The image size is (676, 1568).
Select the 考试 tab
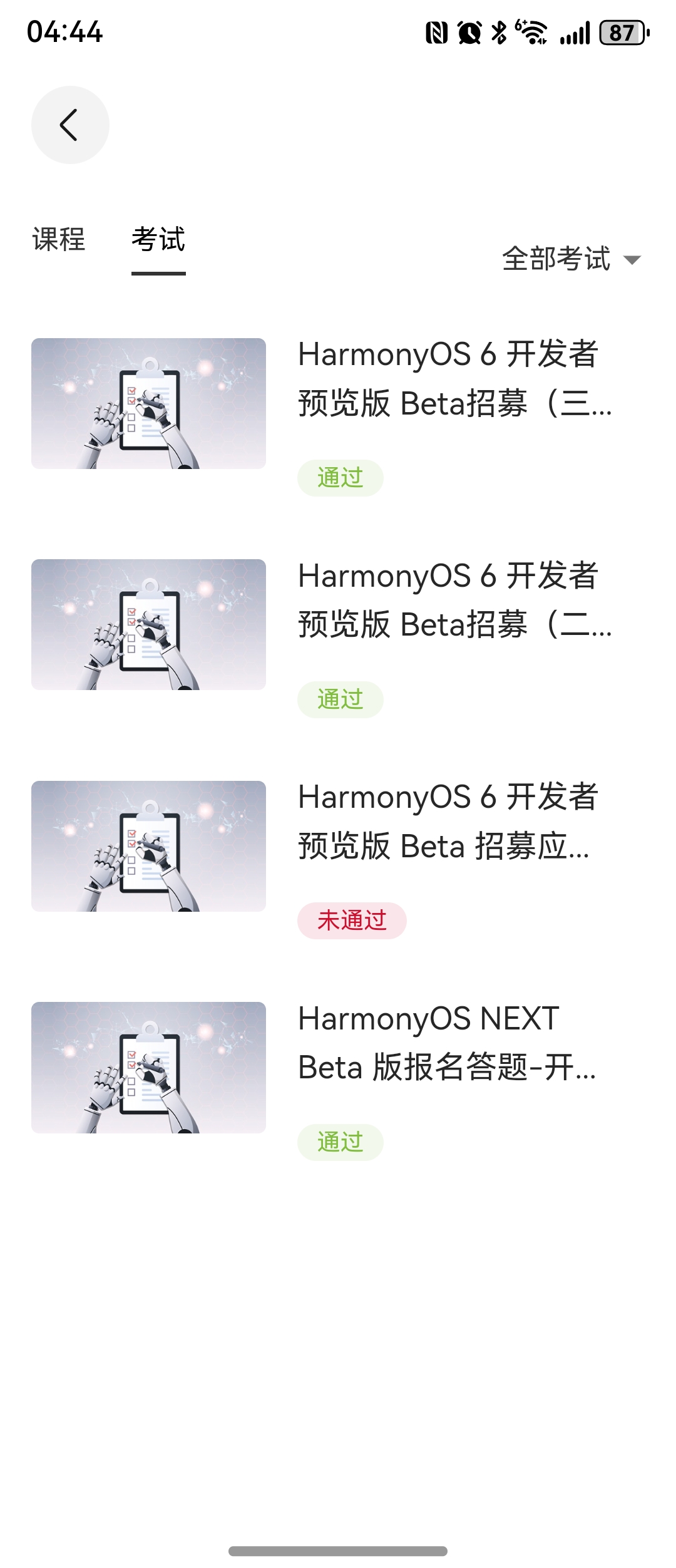click(158, 239)
